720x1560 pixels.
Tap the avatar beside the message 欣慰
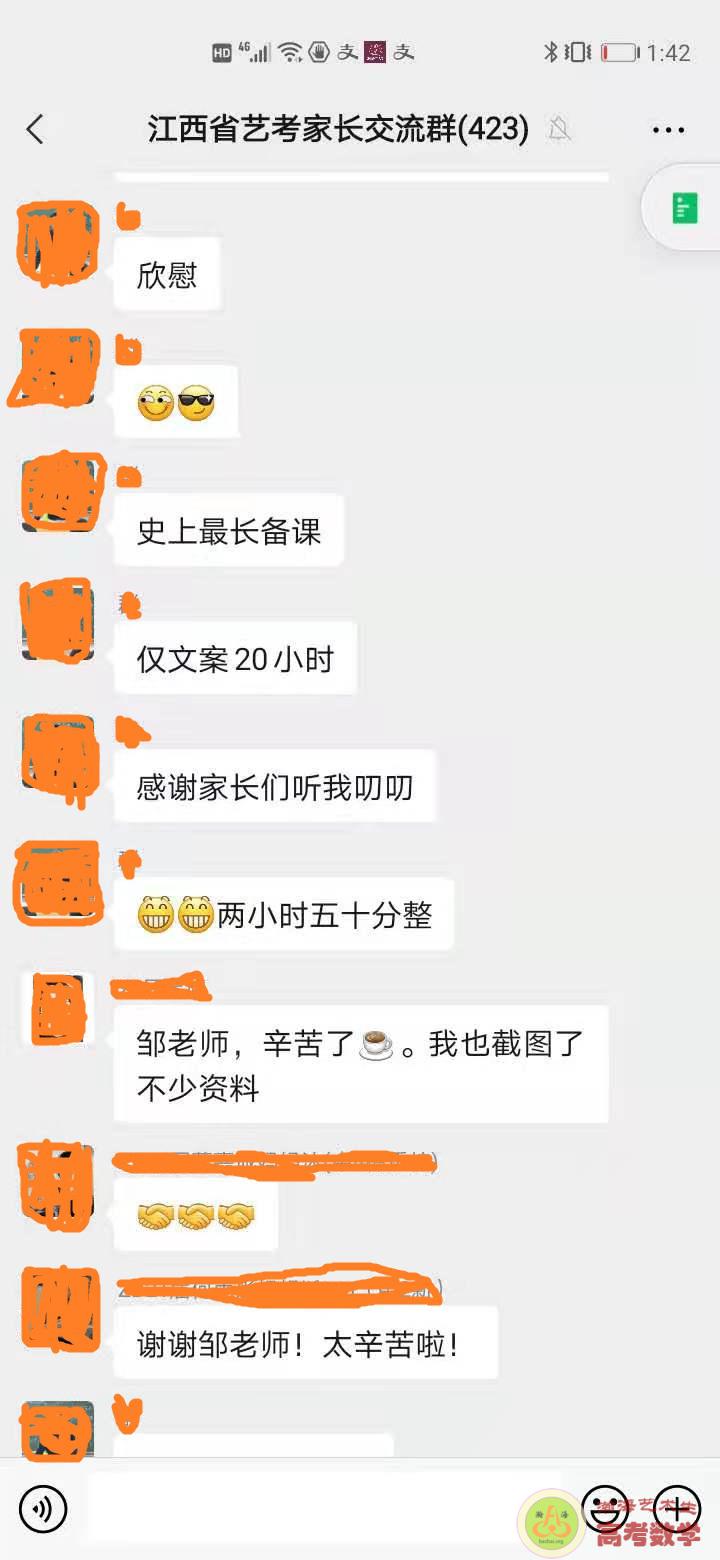(x=58, y=241)
